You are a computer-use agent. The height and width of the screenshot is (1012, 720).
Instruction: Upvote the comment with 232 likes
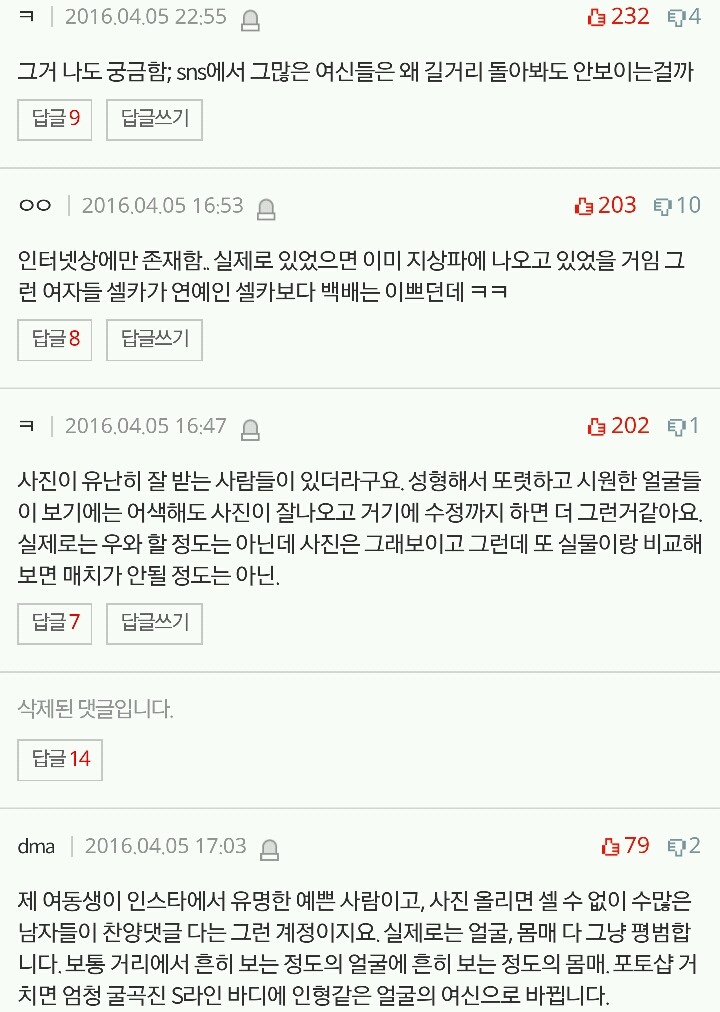618,17
